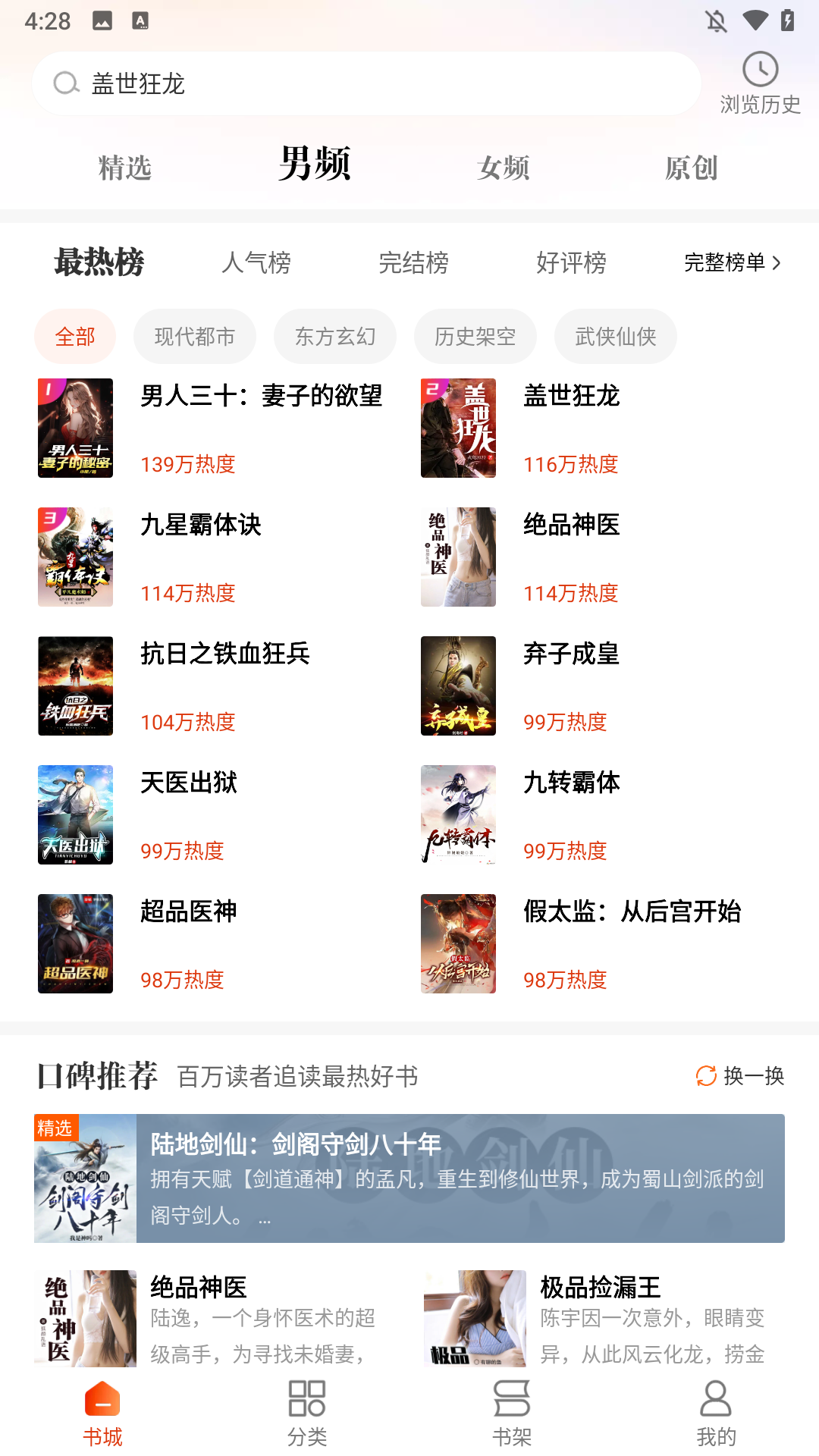Open the 浏览历史 clock icon
819x1456 pixels.
tap(761, 71)
